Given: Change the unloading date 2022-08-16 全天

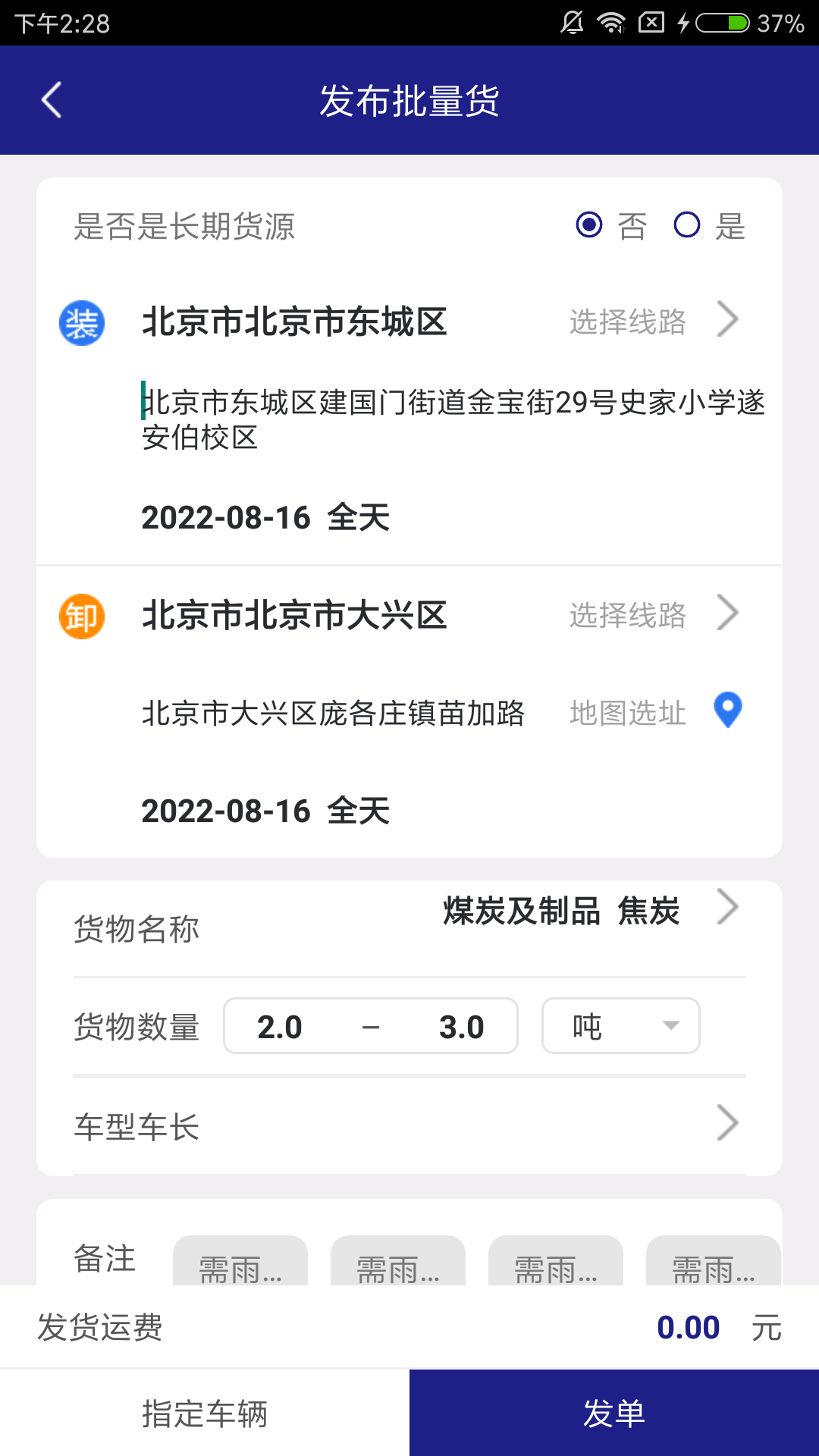Looking at the screenshot, I should 265,811.
